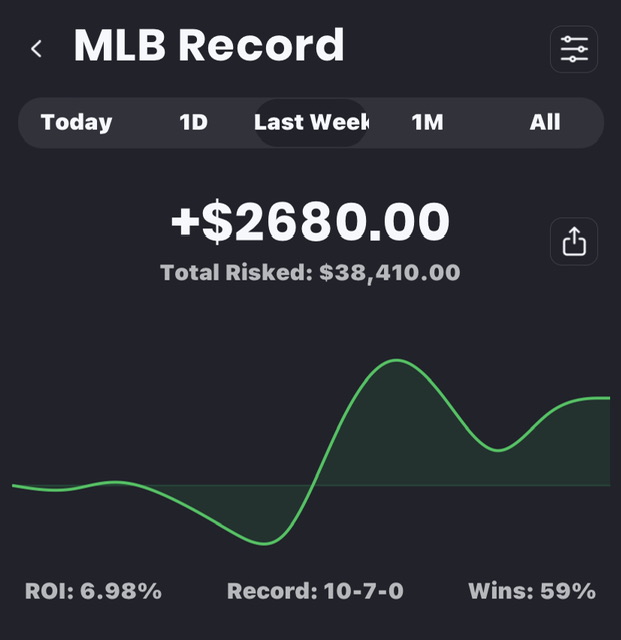621x640 pixels.
Task: Switch to the Today tab
Action: (77, 123)
